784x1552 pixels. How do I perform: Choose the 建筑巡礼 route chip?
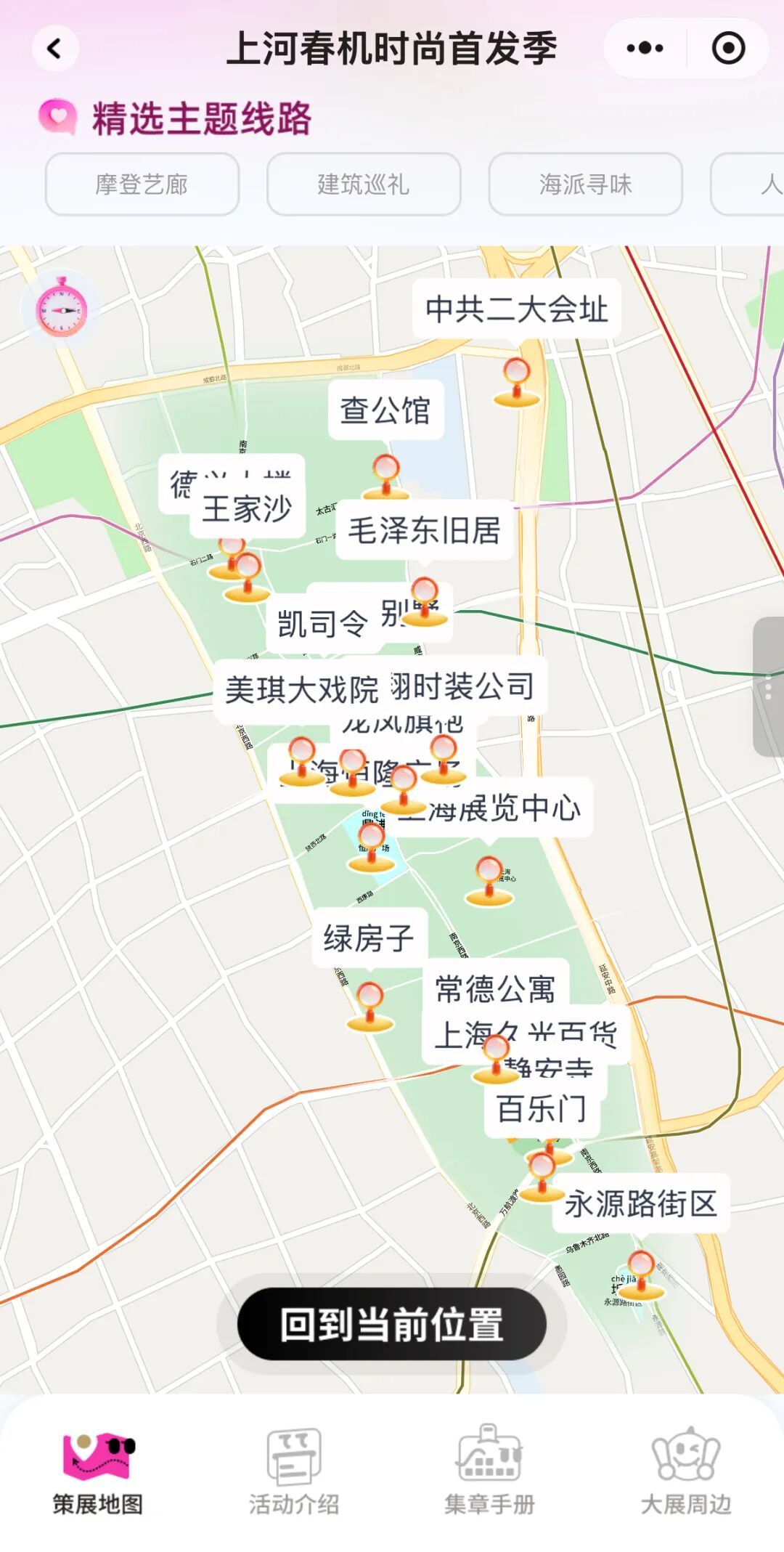point(363,184)
